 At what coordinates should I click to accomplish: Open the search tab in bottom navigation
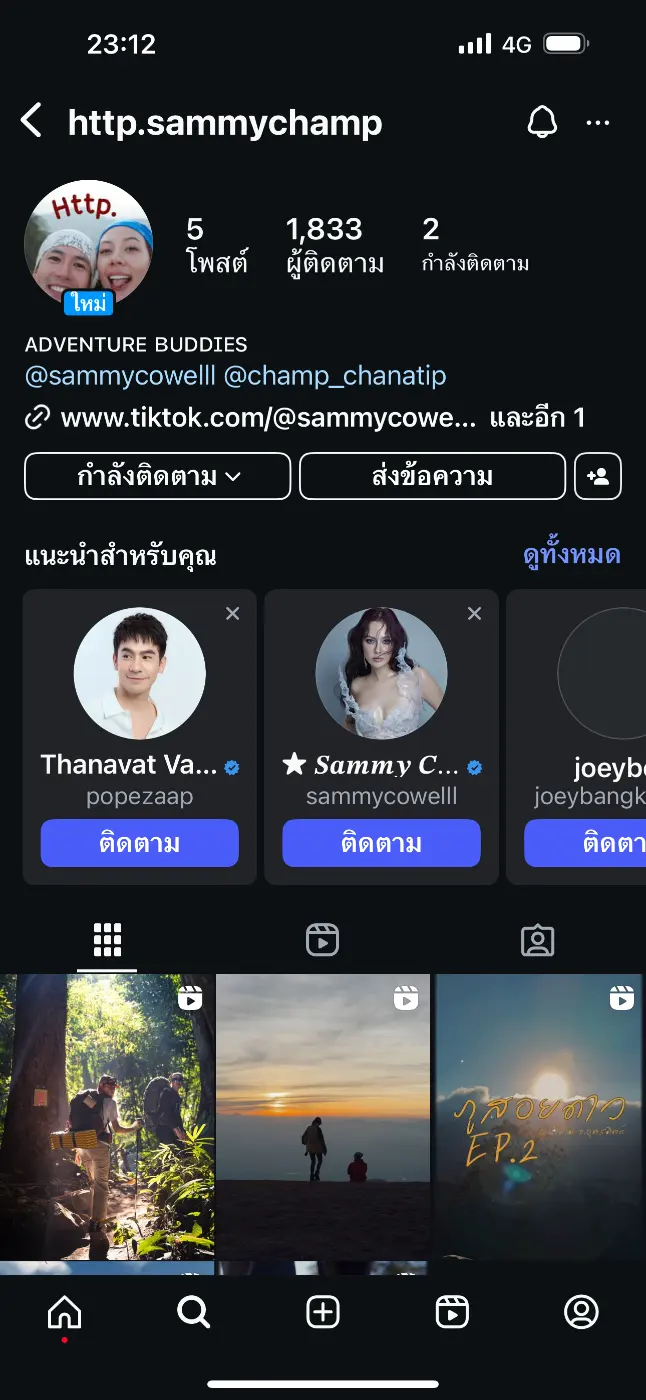(193, 1312)
